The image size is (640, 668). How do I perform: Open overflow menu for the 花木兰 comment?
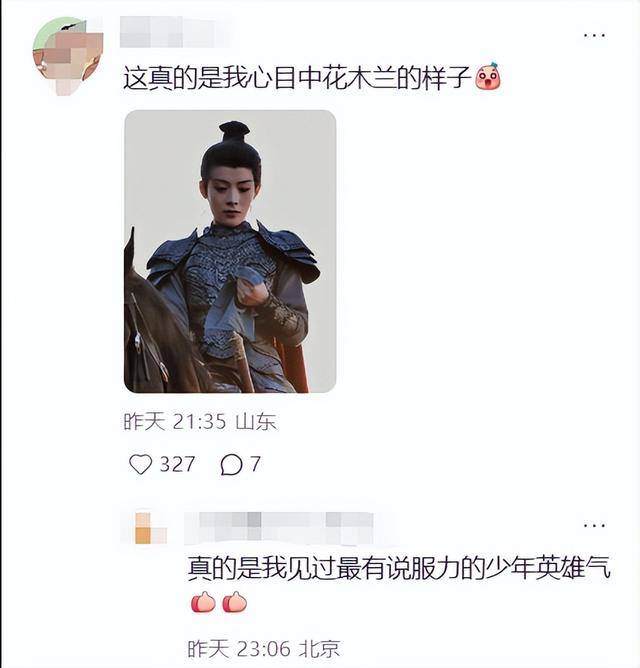[594, 35]
